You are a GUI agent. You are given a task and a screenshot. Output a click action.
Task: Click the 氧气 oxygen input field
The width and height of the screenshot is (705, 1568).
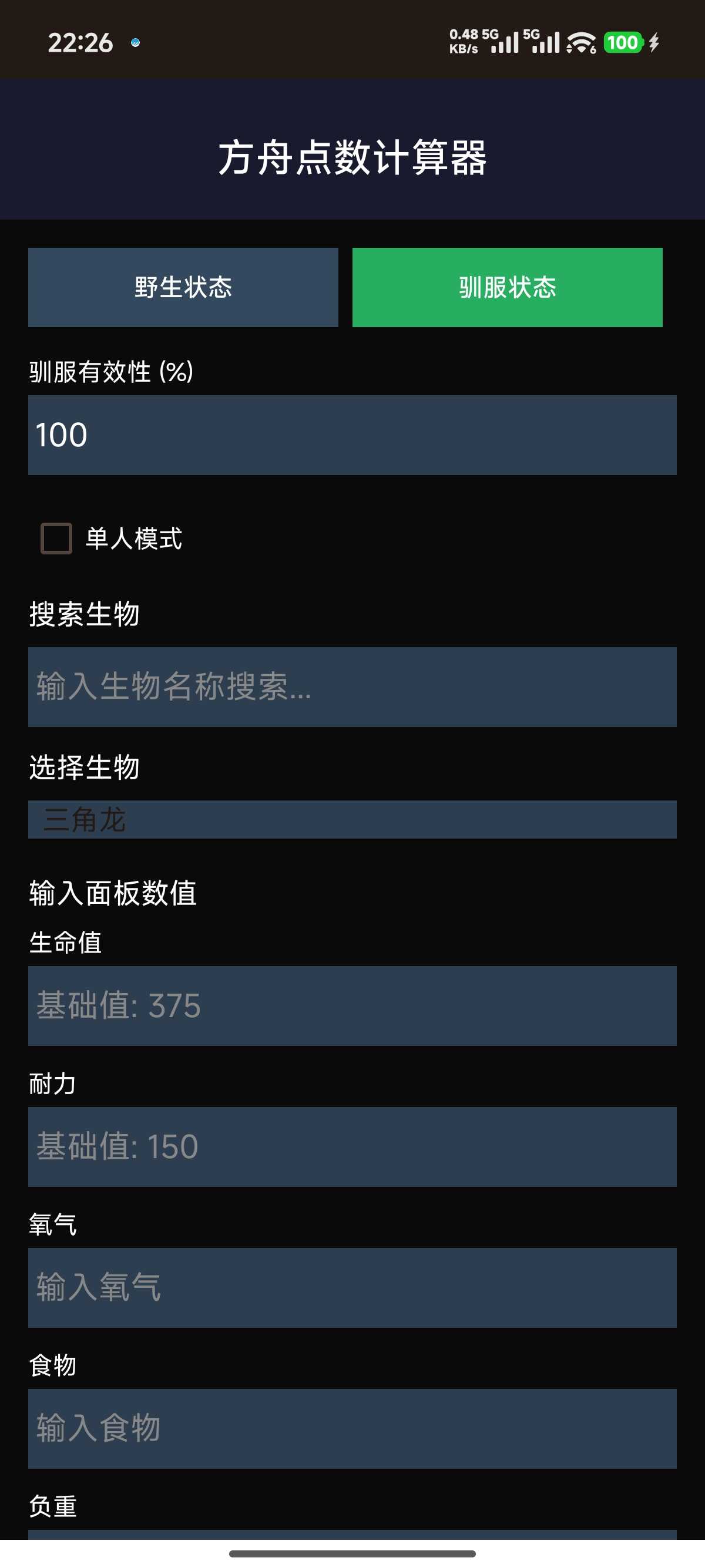(352, 1286)
